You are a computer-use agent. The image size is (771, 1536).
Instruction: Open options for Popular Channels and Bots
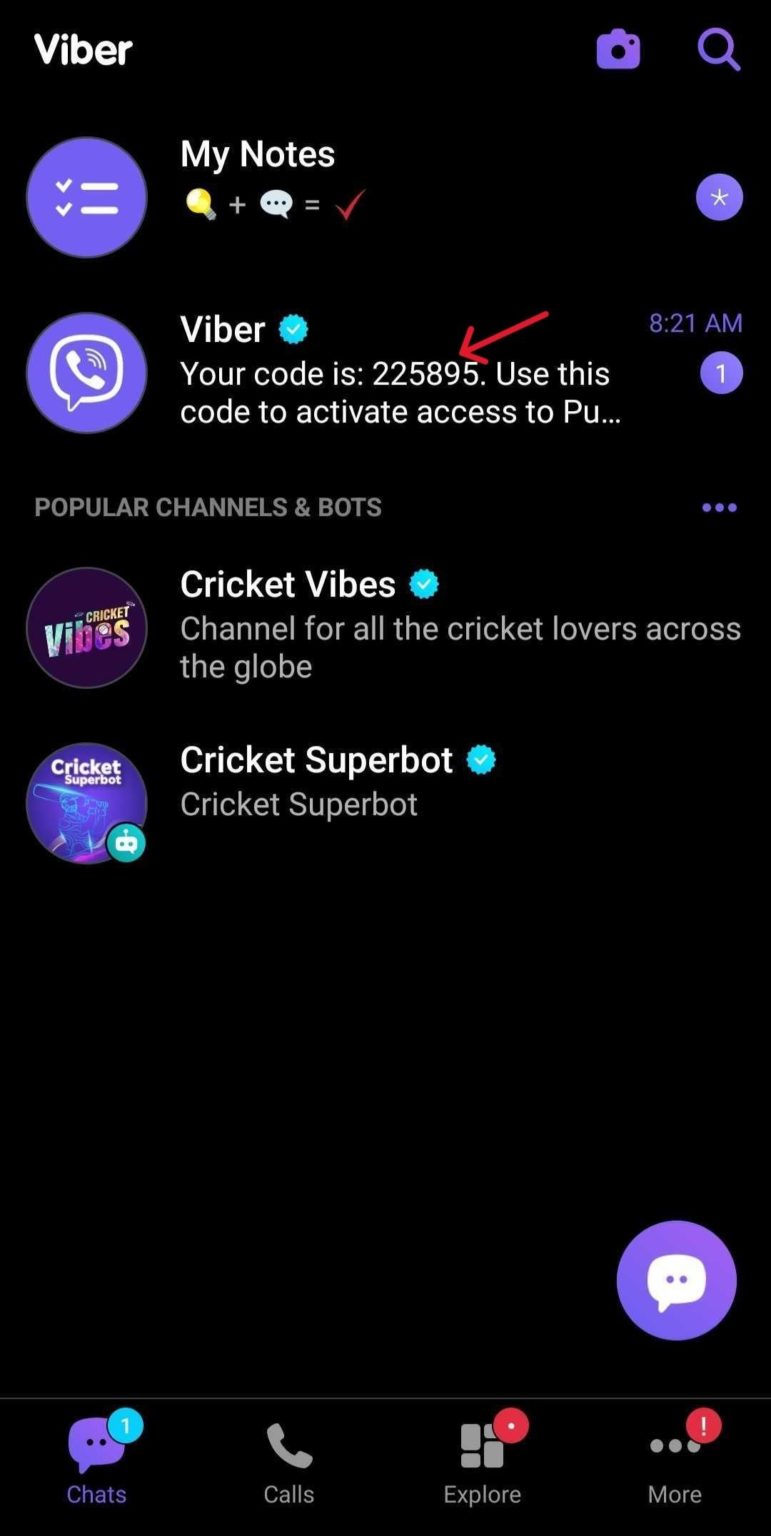(719, 507)
